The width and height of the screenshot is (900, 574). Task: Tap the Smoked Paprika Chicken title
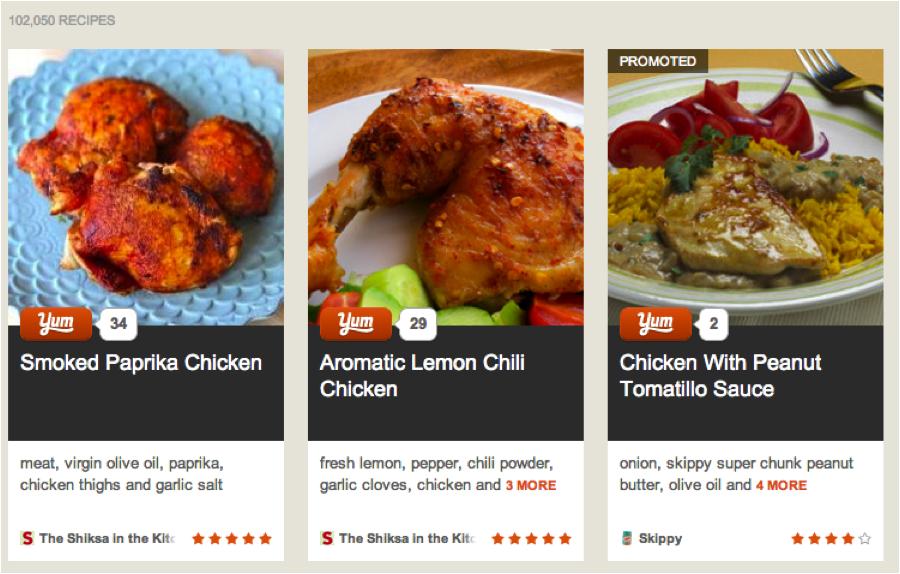coord(141,363)
